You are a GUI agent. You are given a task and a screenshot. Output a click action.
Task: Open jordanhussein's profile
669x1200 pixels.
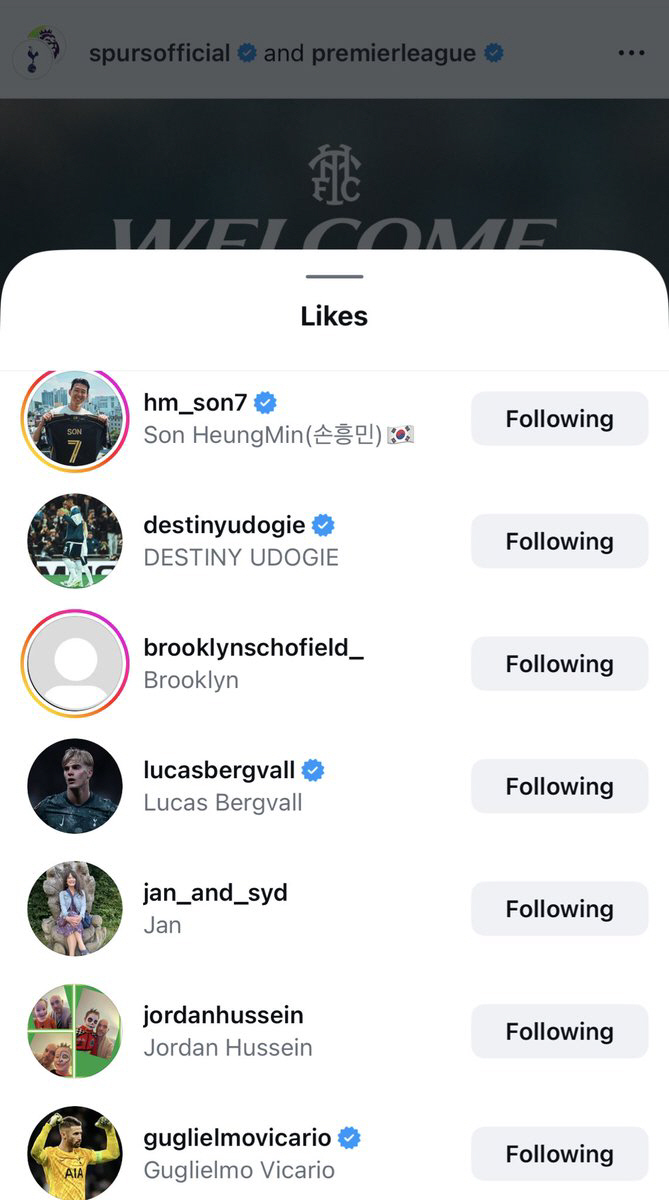pos(223,1015)
